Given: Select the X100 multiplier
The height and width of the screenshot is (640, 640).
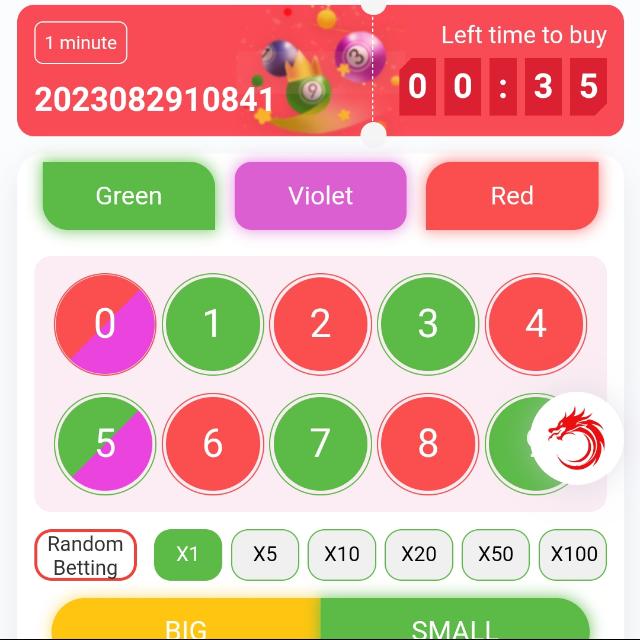Looking at the screenshot, I should (x=573, y=554).
